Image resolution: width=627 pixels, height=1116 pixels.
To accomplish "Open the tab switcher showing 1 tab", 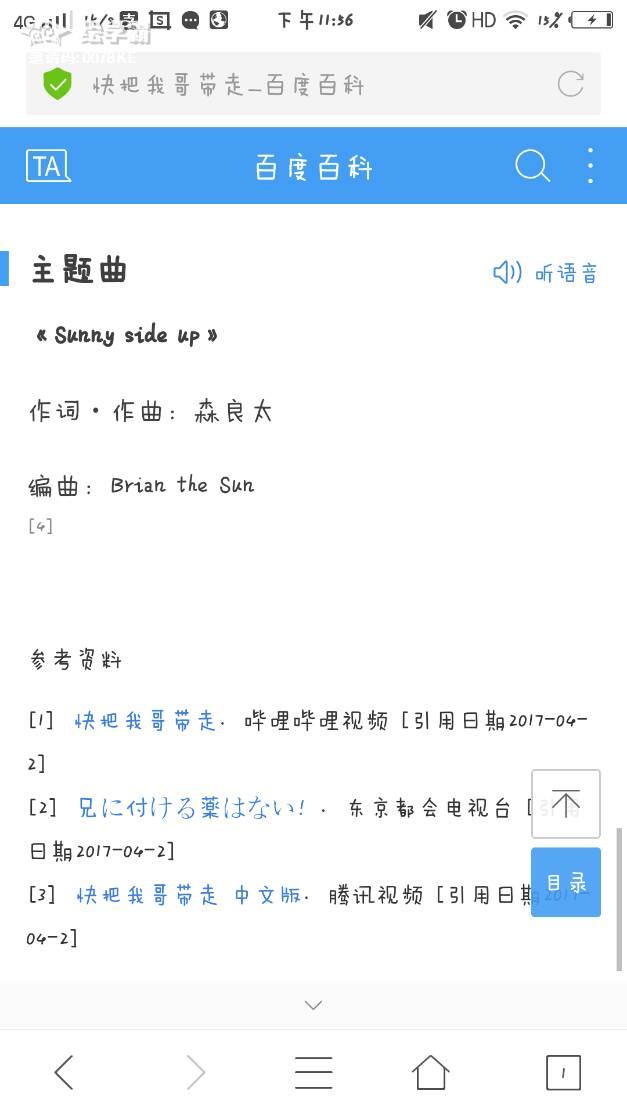I will (563, 1073).
